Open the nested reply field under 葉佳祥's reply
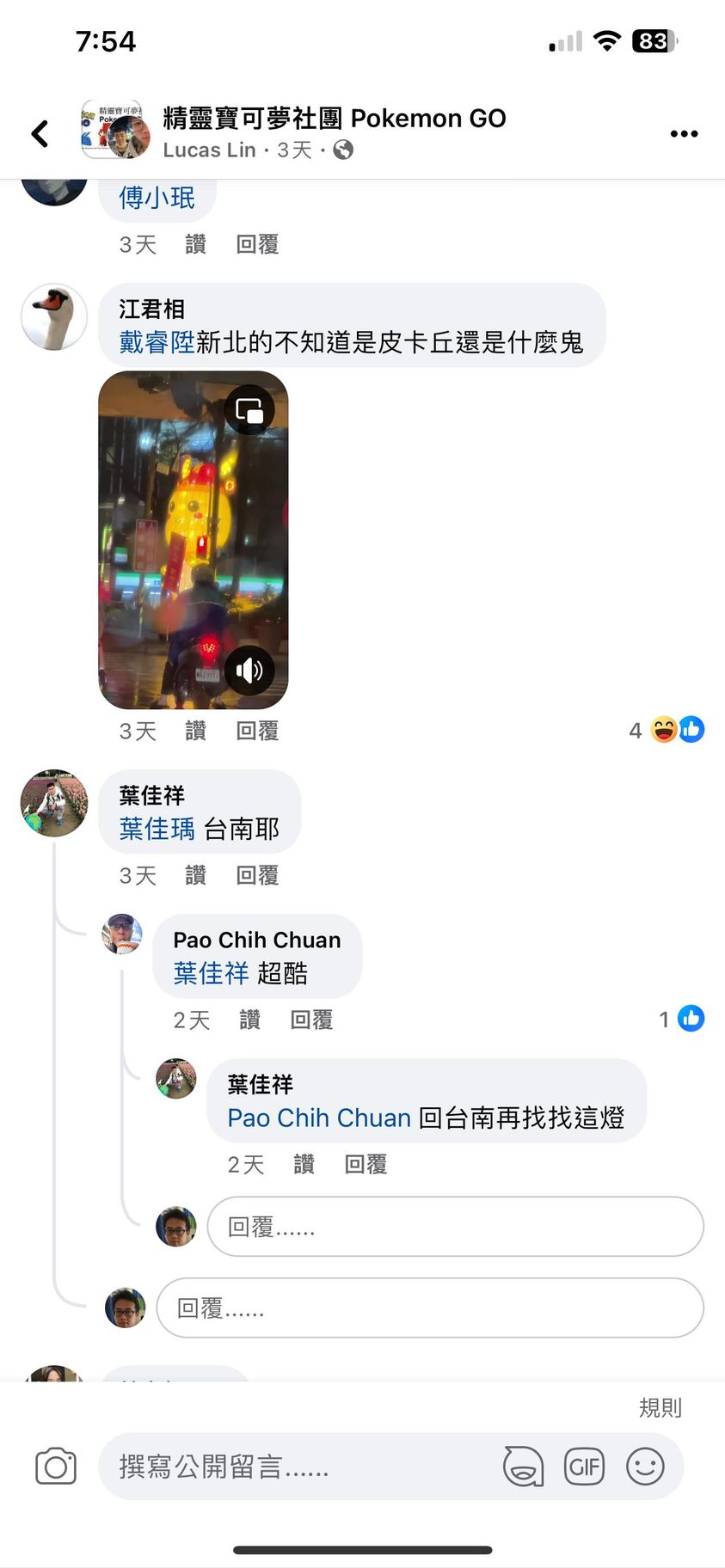Image resolution: width=725 pixels, height=1568 pixels. tap(455, 1227)
